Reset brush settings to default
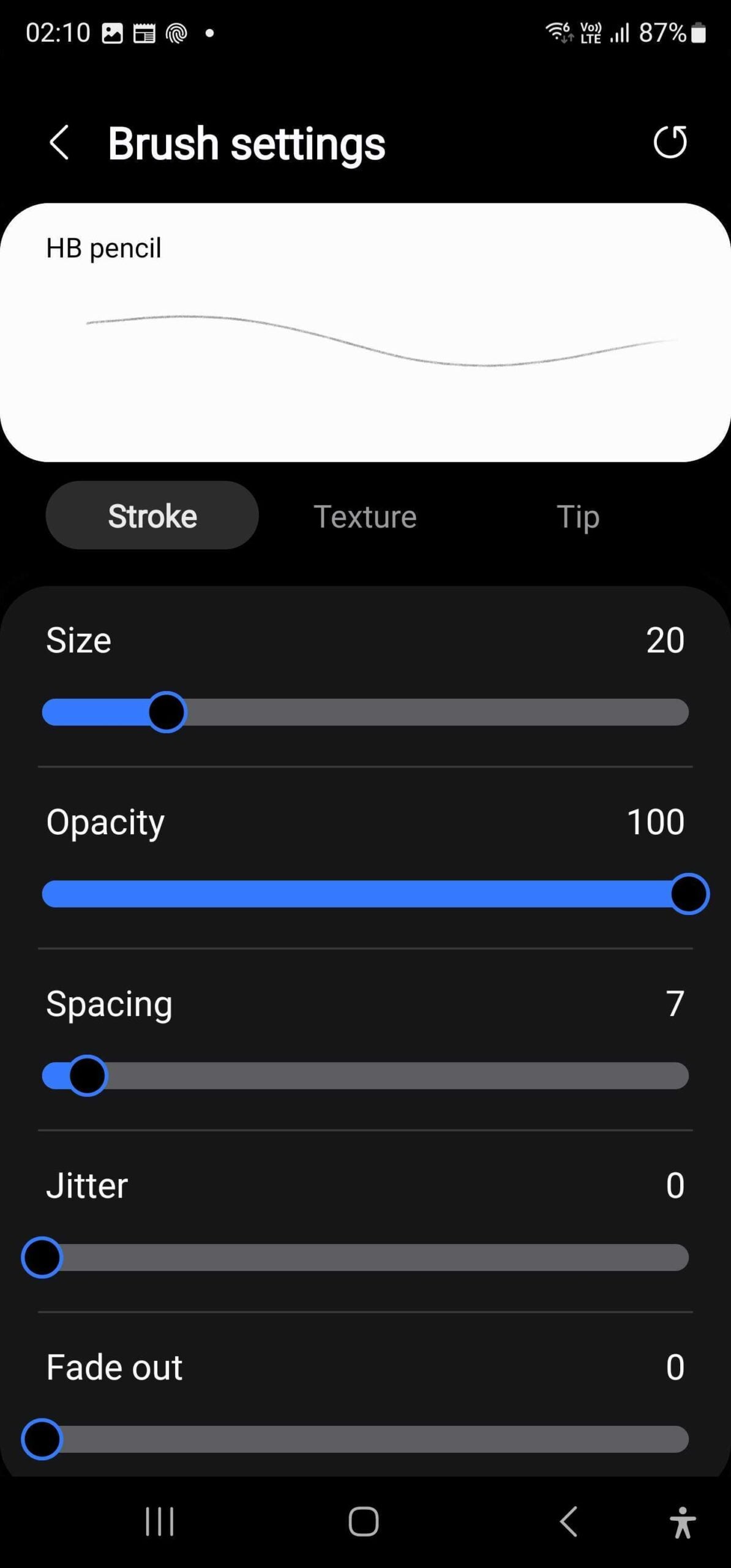This screenshot has width=731, height=1568. 670,143
